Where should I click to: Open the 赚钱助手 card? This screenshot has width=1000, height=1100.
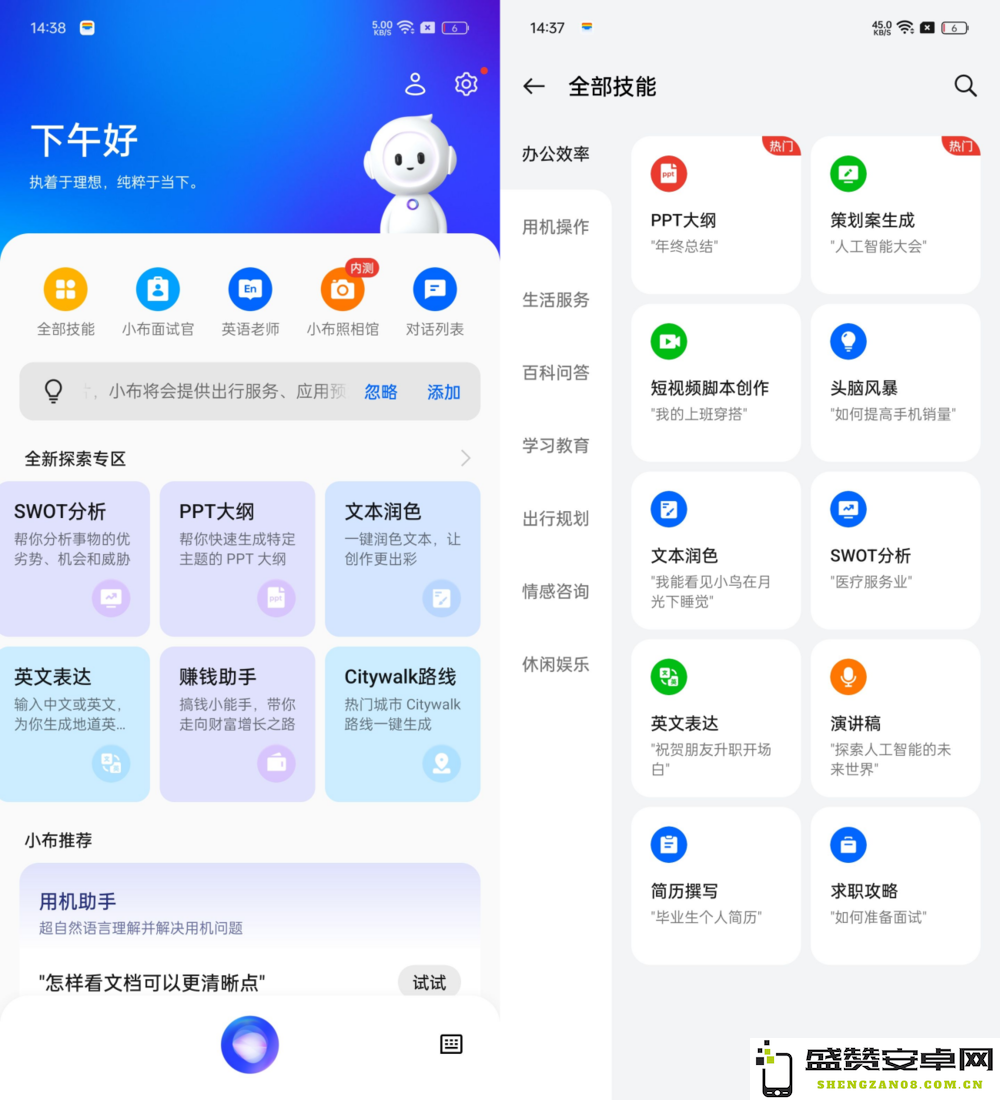pos(237,724)
